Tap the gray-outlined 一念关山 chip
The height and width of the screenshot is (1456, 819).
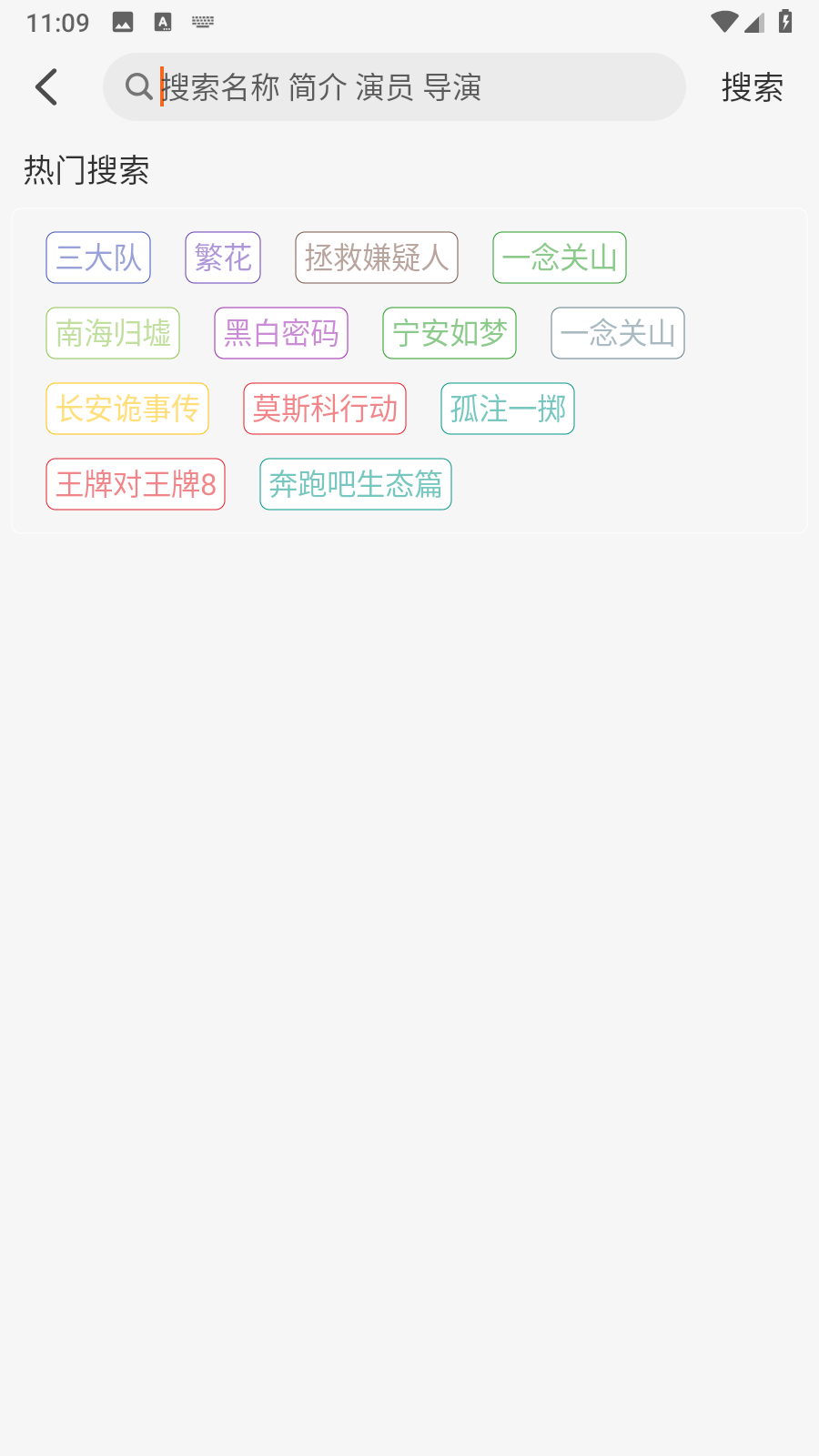tap(618, 333)
